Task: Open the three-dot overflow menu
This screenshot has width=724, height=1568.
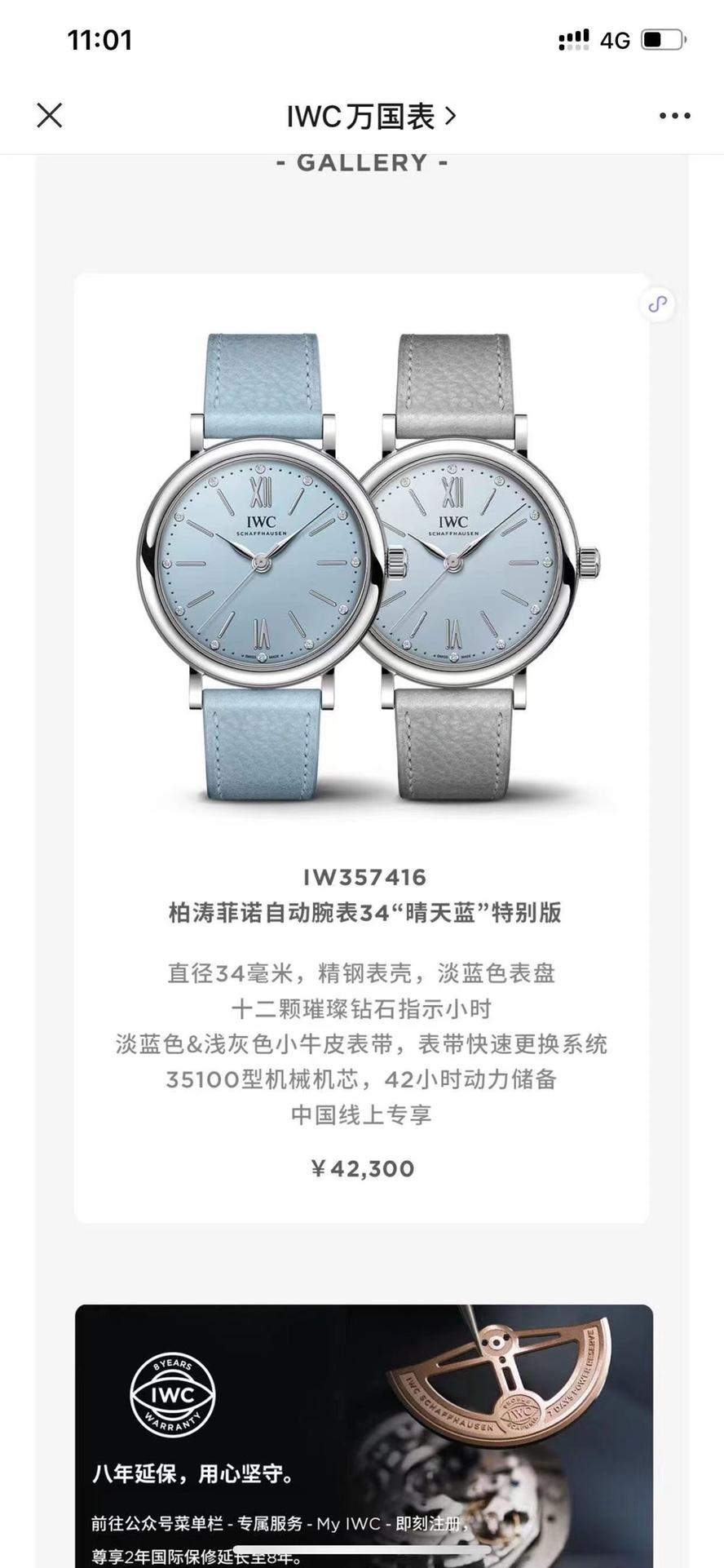Action: [x=674, y=116]
